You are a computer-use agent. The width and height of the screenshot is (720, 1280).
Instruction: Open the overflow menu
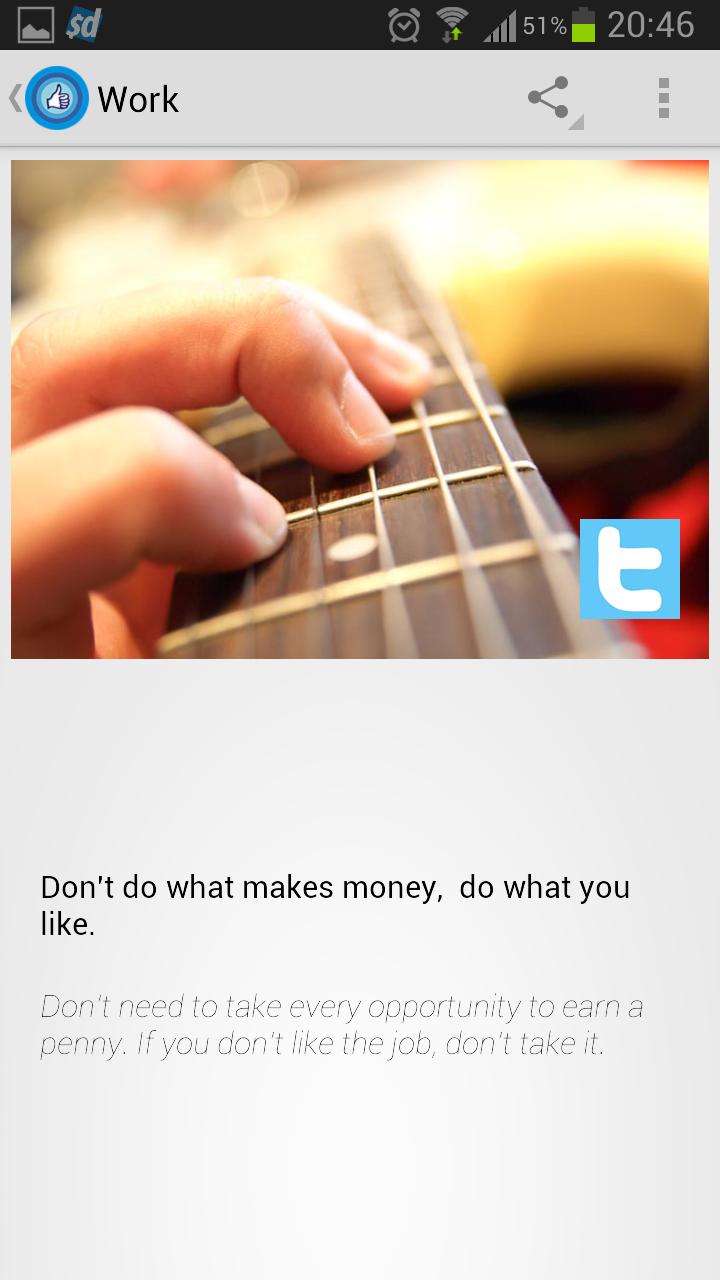tap(663, 98)
